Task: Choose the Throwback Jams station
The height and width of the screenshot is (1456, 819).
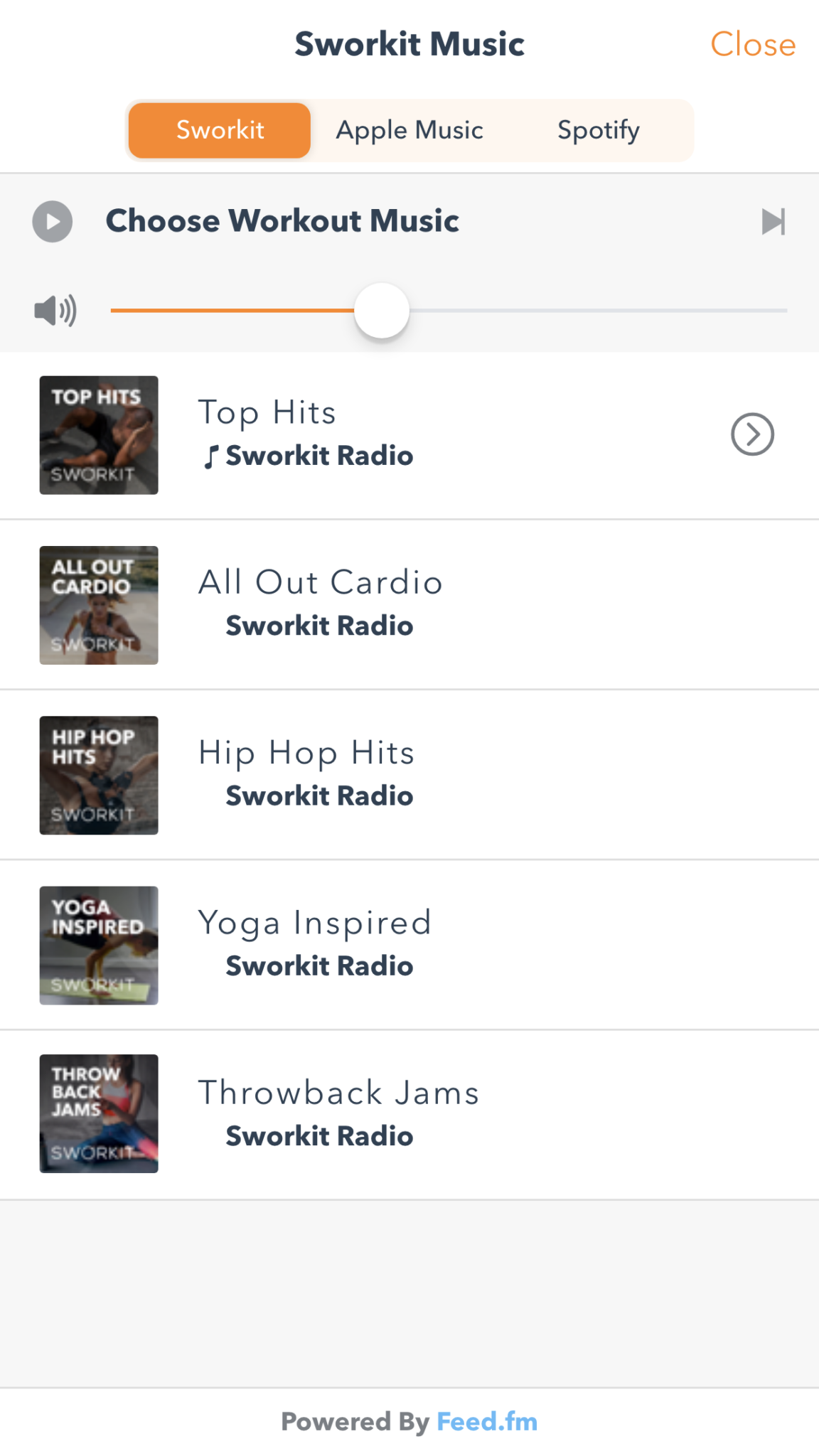Action: [x=338, y=1114]
